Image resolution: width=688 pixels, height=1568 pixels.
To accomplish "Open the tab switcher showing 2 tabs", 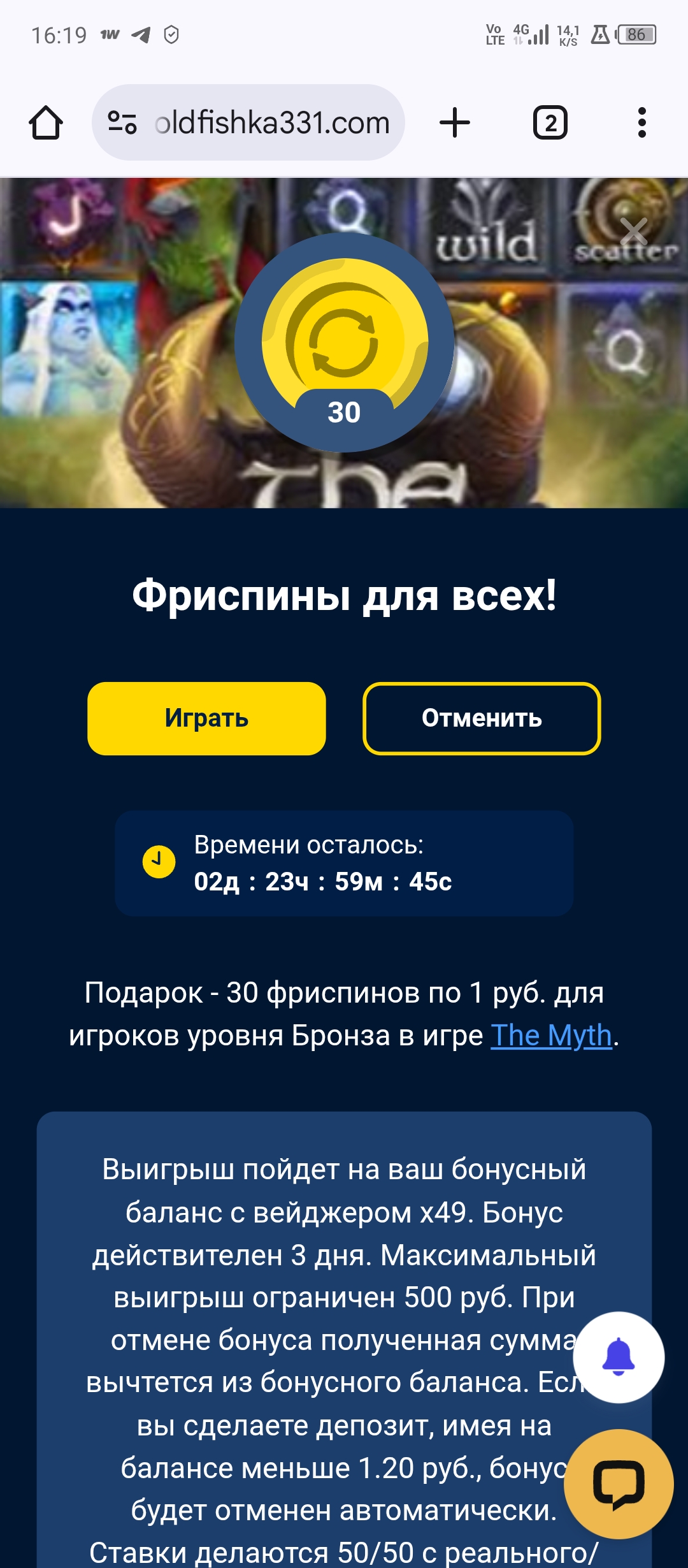I will [550, 122].
